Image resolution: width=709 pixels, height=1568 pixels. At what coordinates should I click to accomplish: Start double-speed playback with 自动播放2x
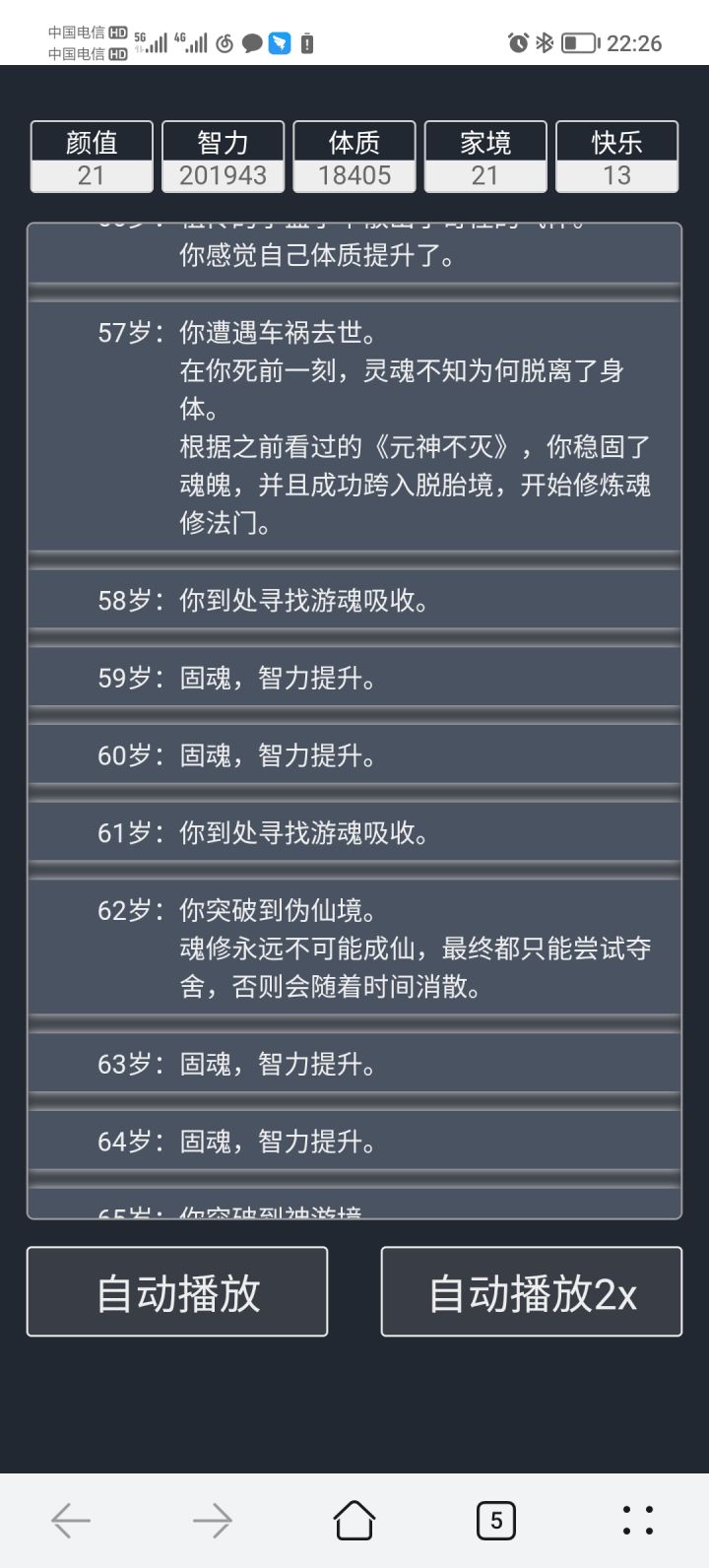point(531,1291)
